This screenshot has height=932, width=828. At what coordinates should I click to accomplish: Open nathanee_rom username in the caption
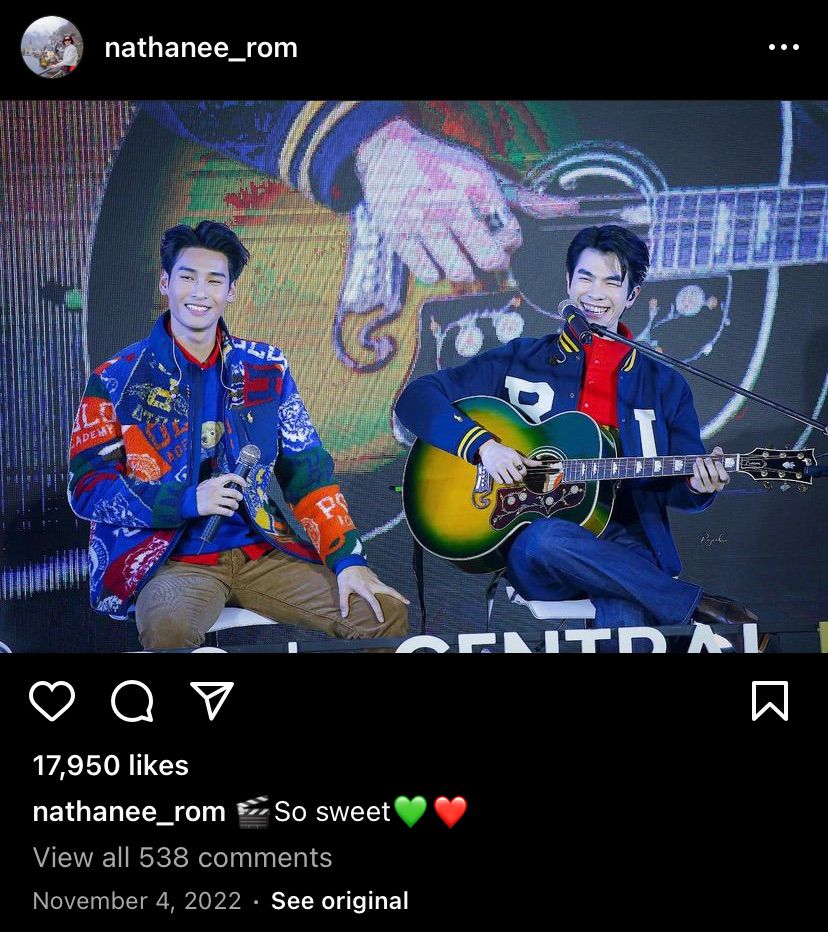point(129,812)
